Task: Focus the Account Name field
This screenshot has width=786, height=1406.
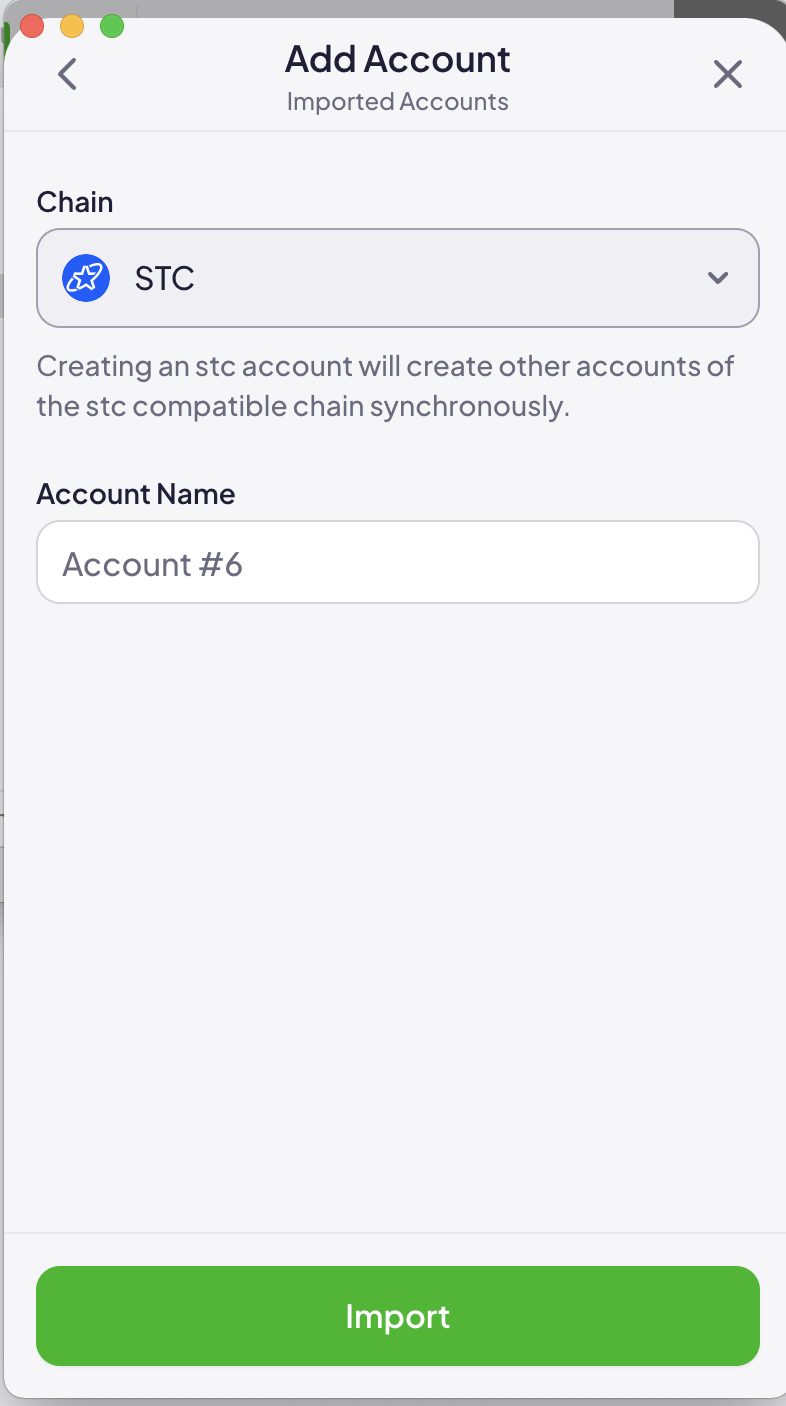Action: pyautogui.click(x=398, y=562)
